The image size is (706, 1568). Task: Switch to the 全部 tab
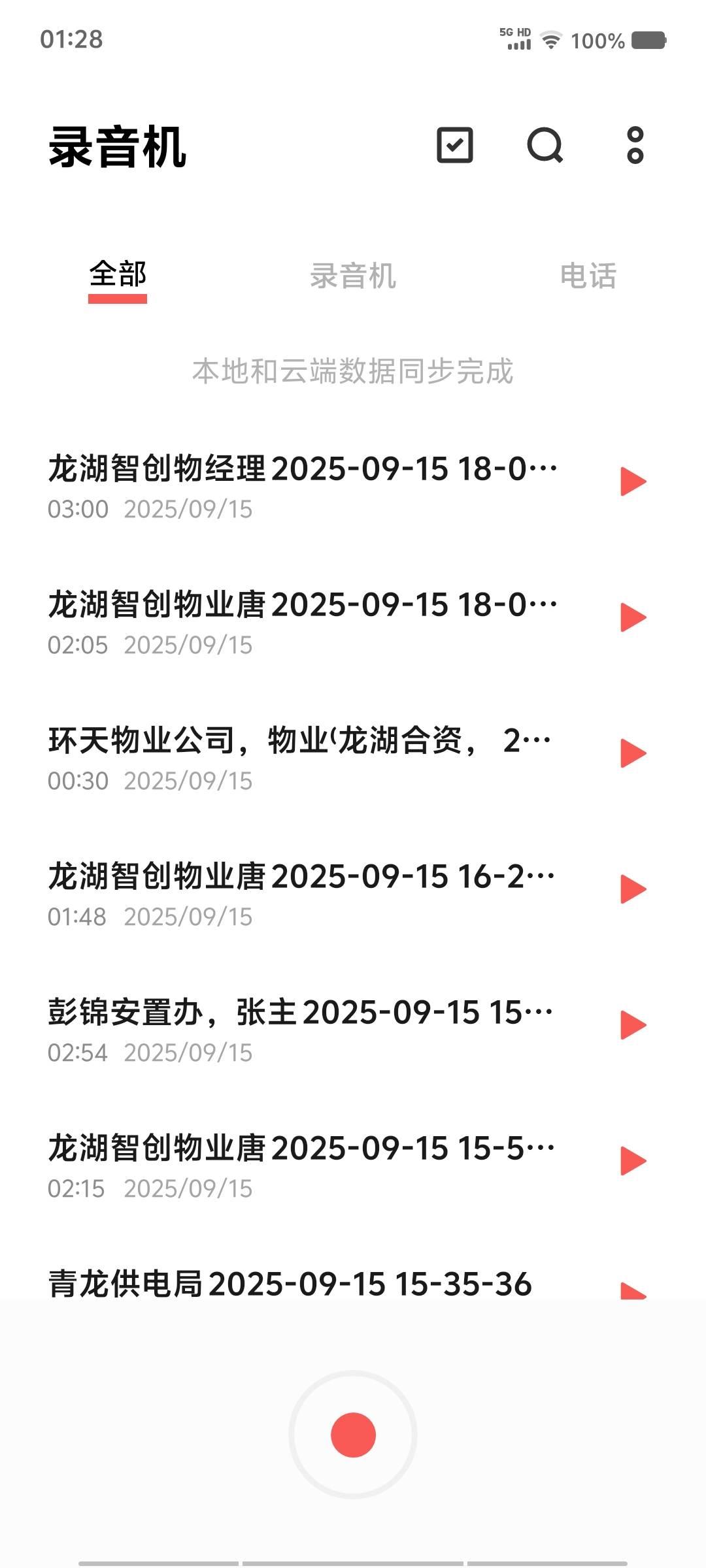pyautogui.click(x=118, y=275)
